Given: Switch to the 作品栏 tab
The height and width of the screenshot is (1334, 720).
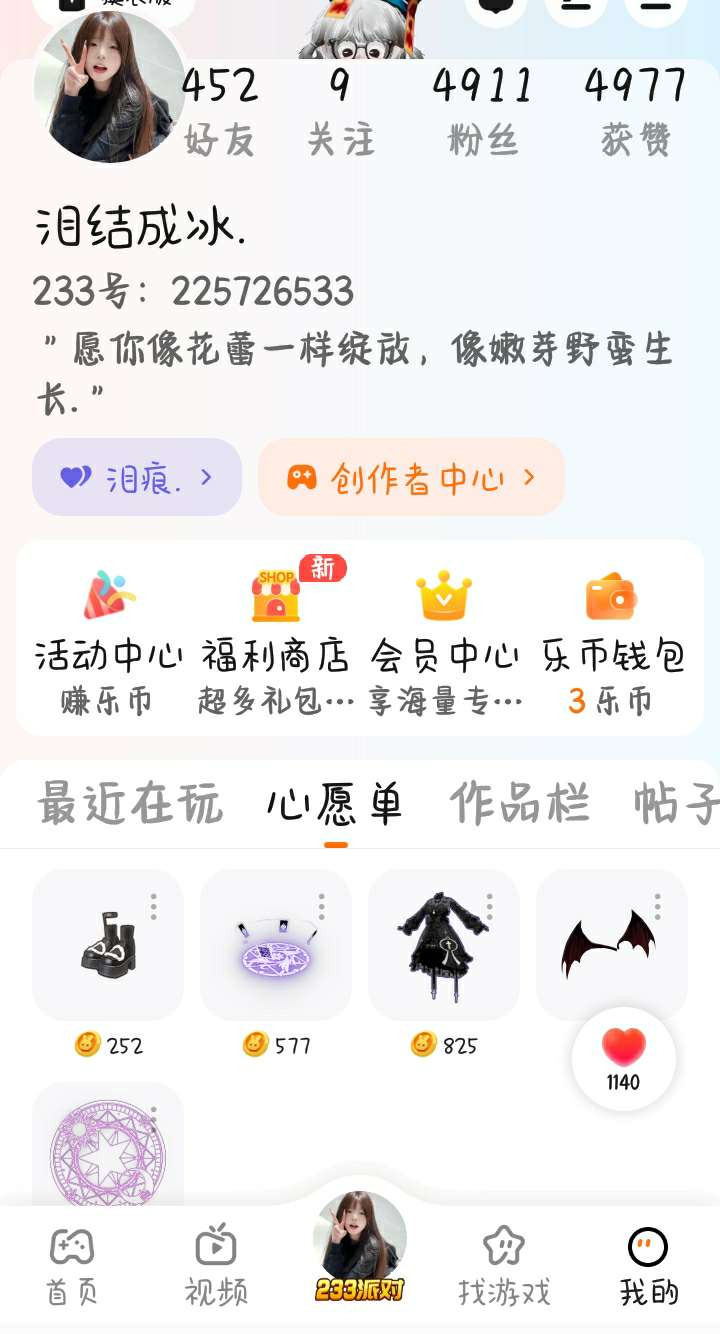Looking at the screenshot, I should coord(519,803).
